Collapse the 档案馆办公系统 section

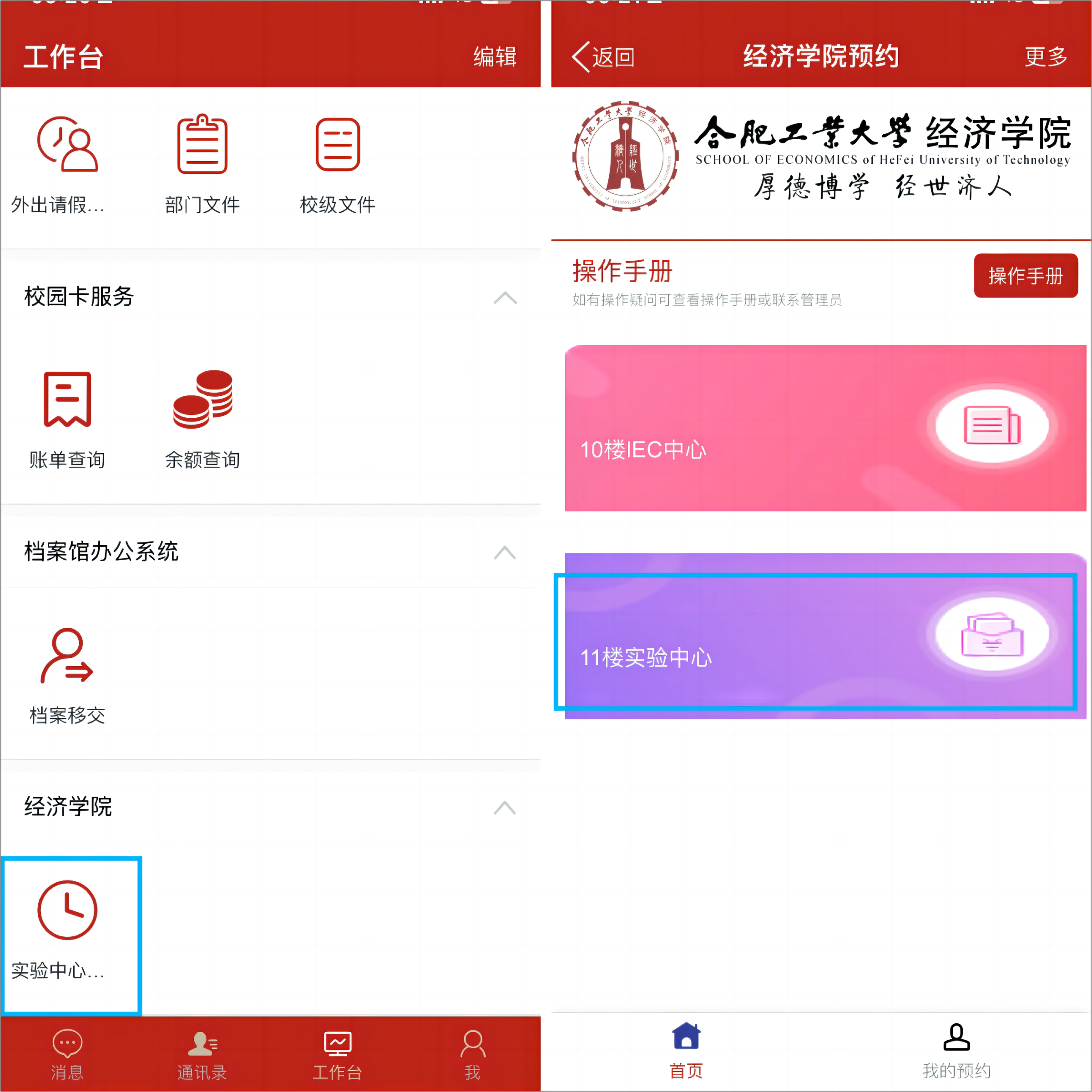tap(505, 552)
